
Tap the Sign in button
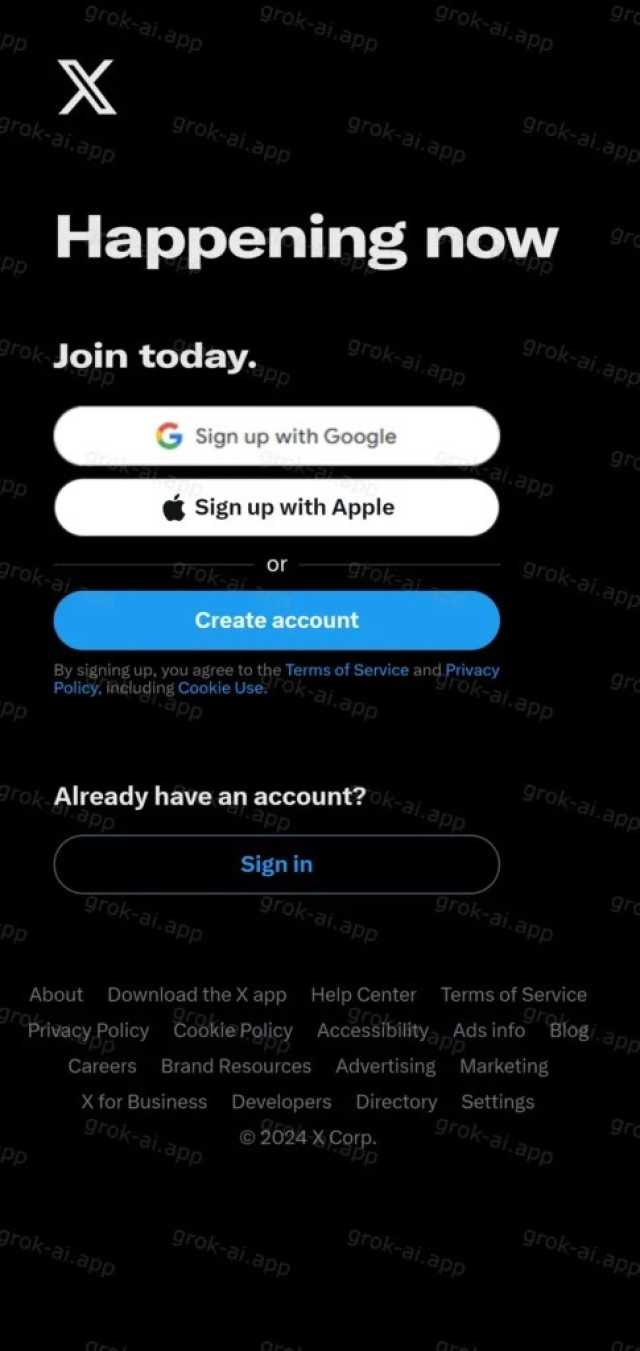click(276, 864)
